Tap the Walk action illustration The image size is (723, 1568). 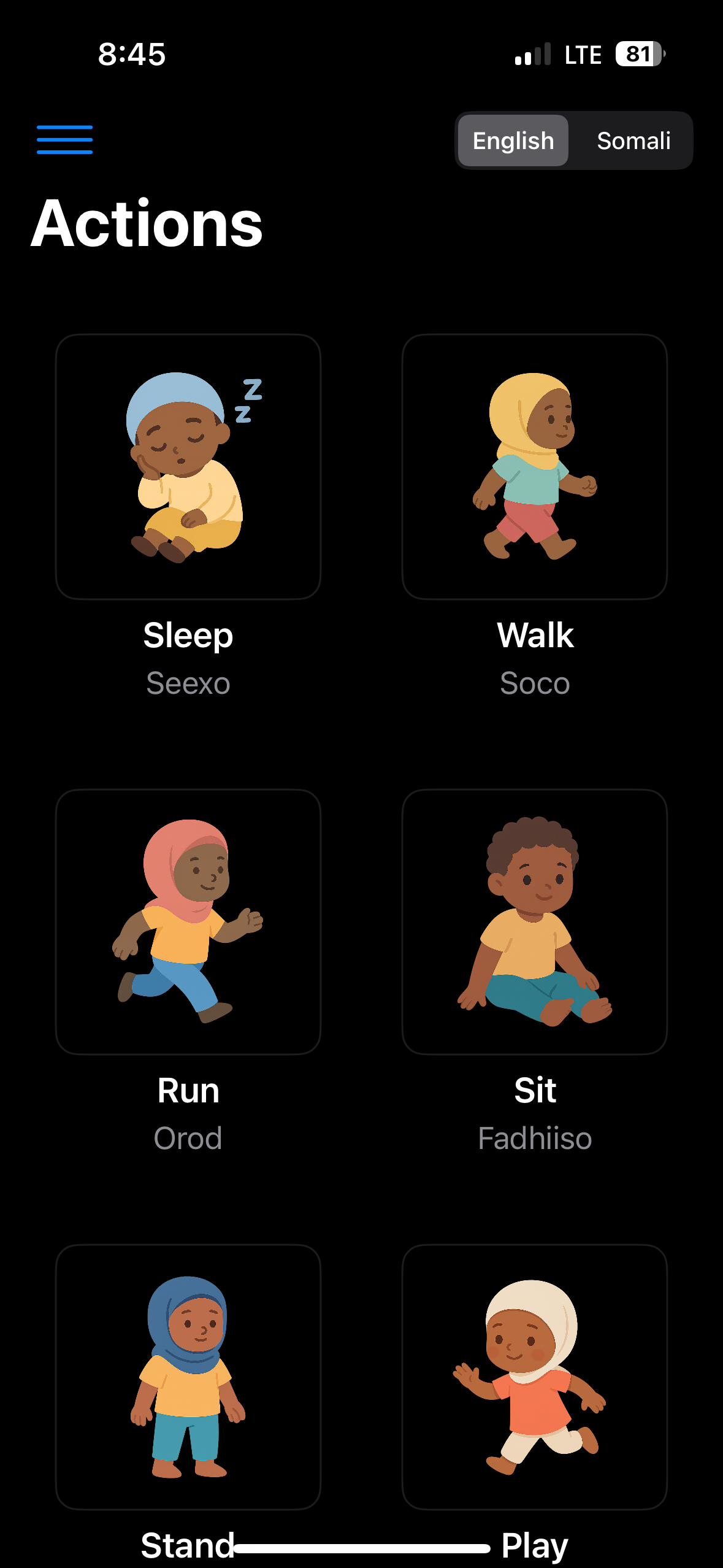click(x=535, y=467)
